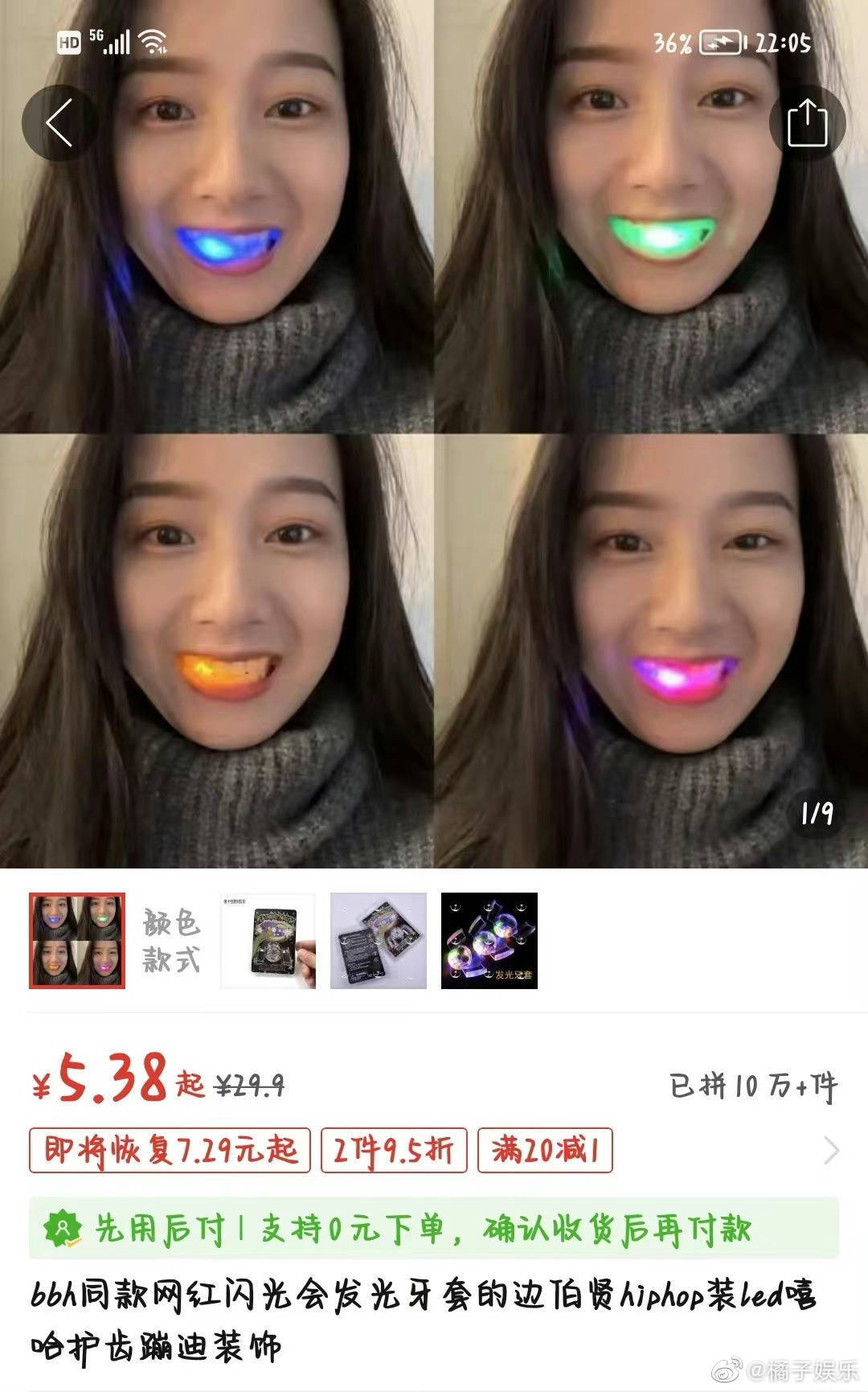Open the main product photo collage
This screenshot has width=868, height=1392.
click(x=434, y=434)
